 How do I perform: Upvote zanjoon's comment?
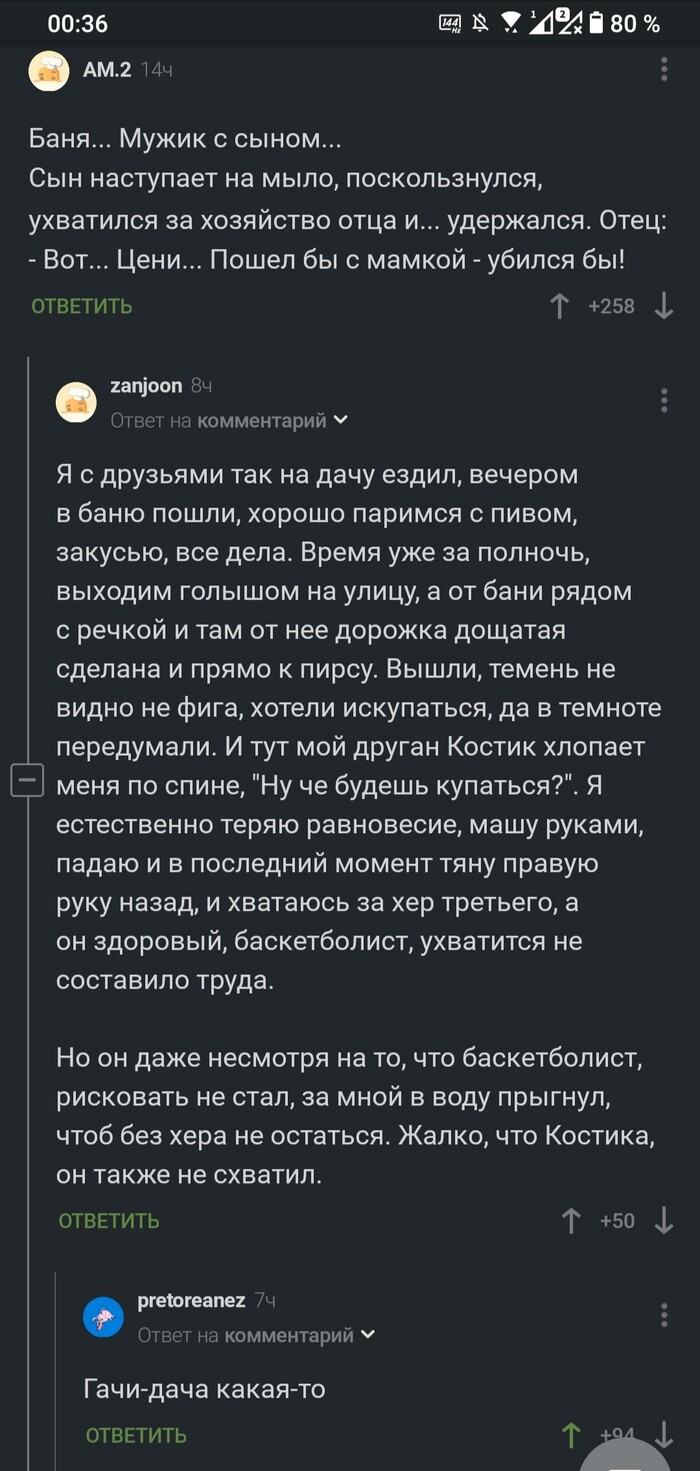click(571, 1220)
